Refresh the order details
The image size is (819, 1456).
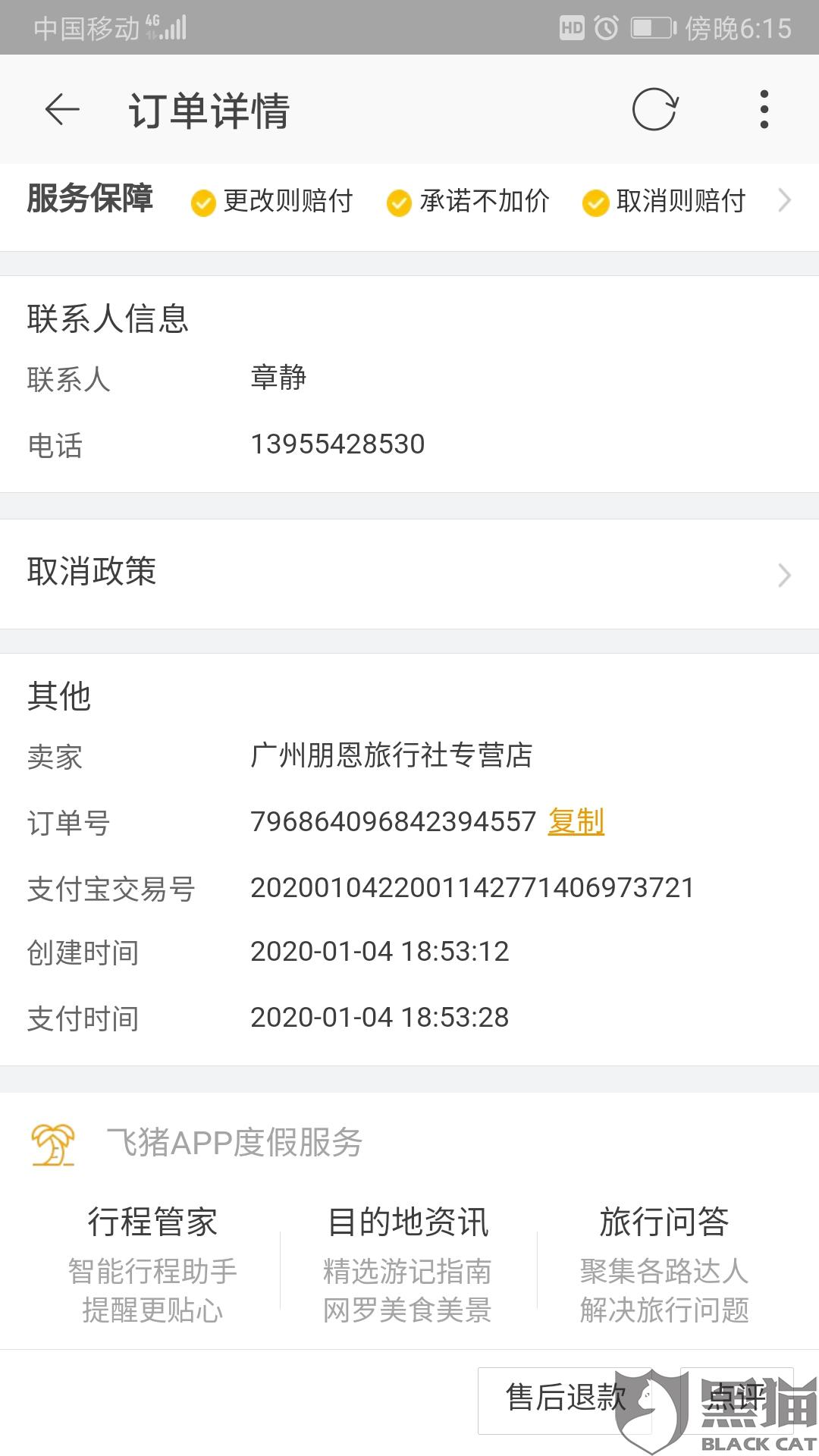pos(654,109)
